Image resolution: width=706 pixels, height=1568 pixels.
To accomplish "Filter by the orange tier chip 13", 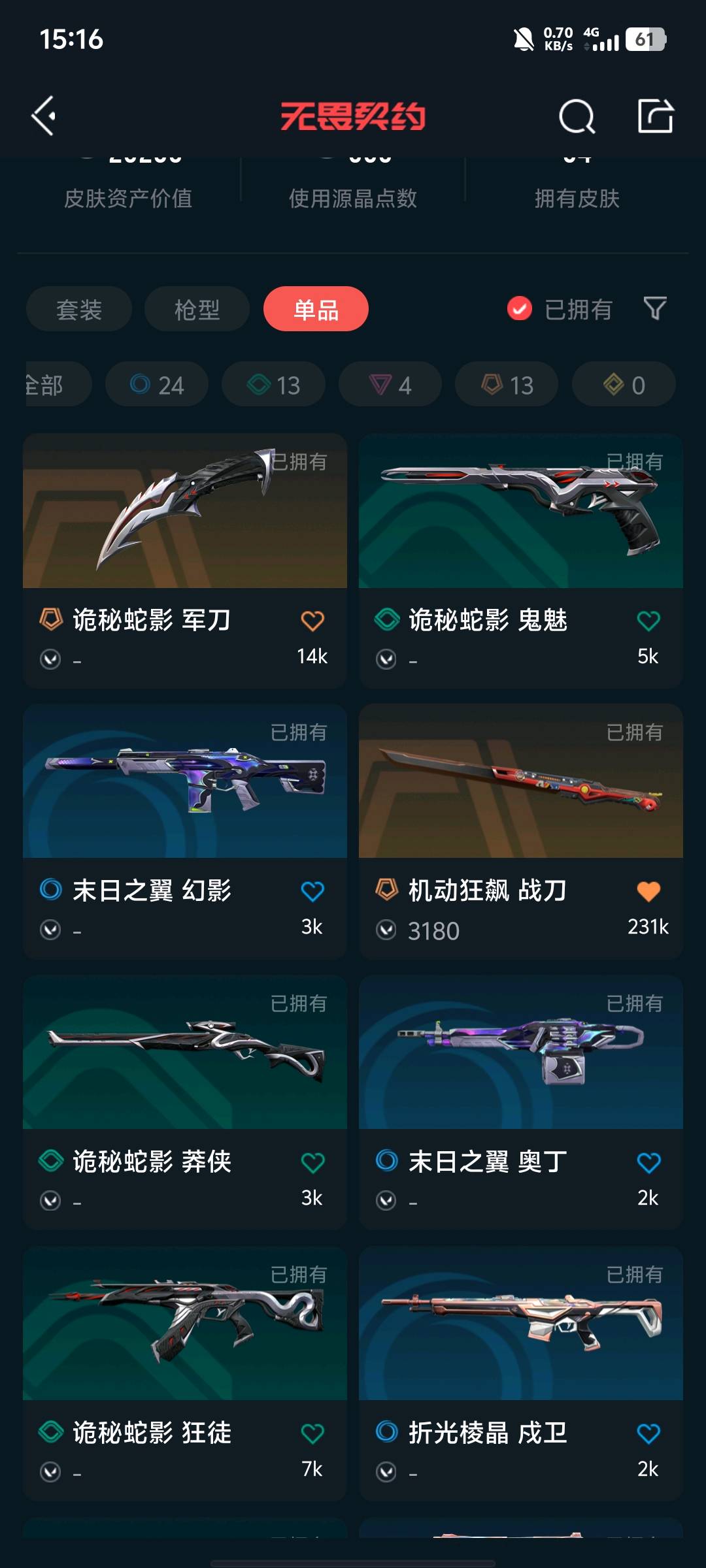I will point(507,385).
